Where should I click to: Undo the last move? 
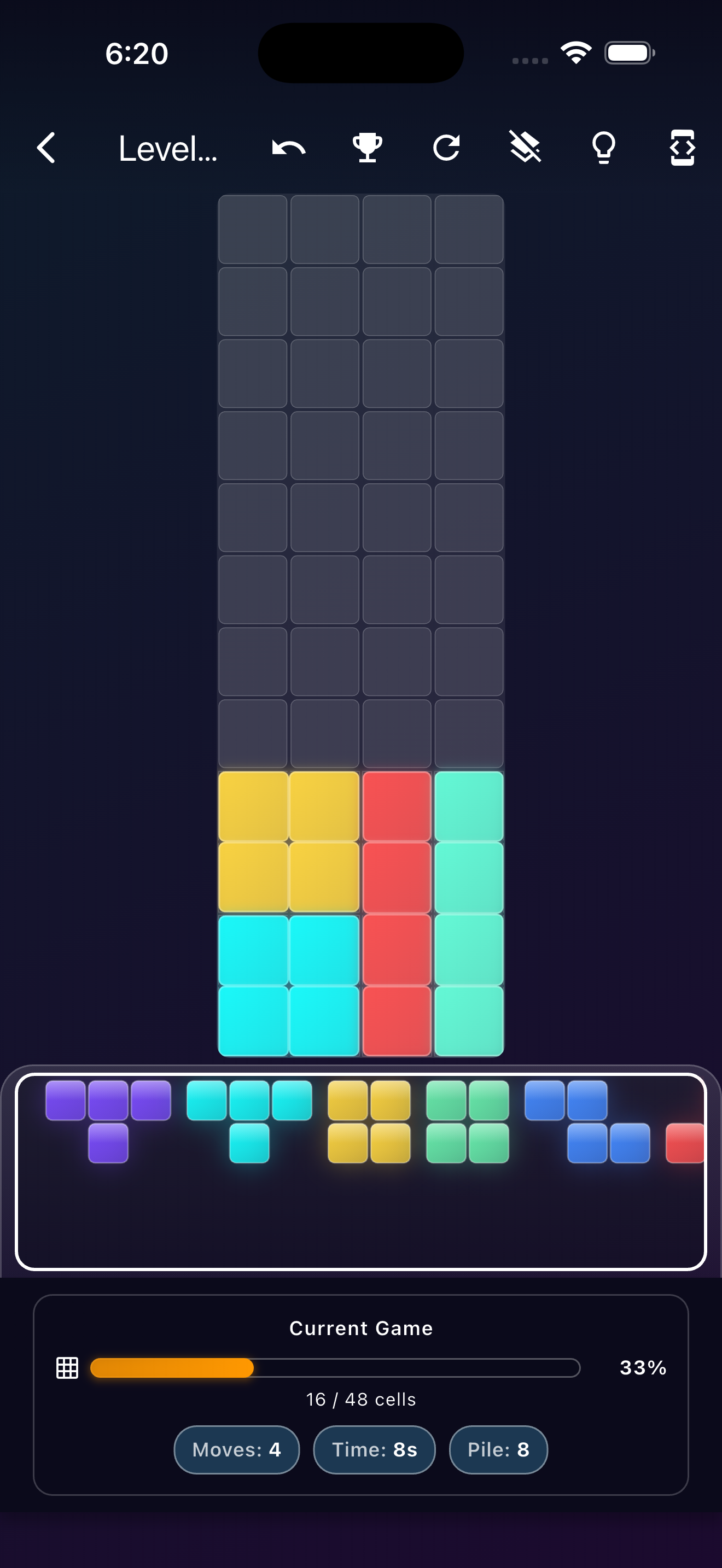tap(289, 148)
